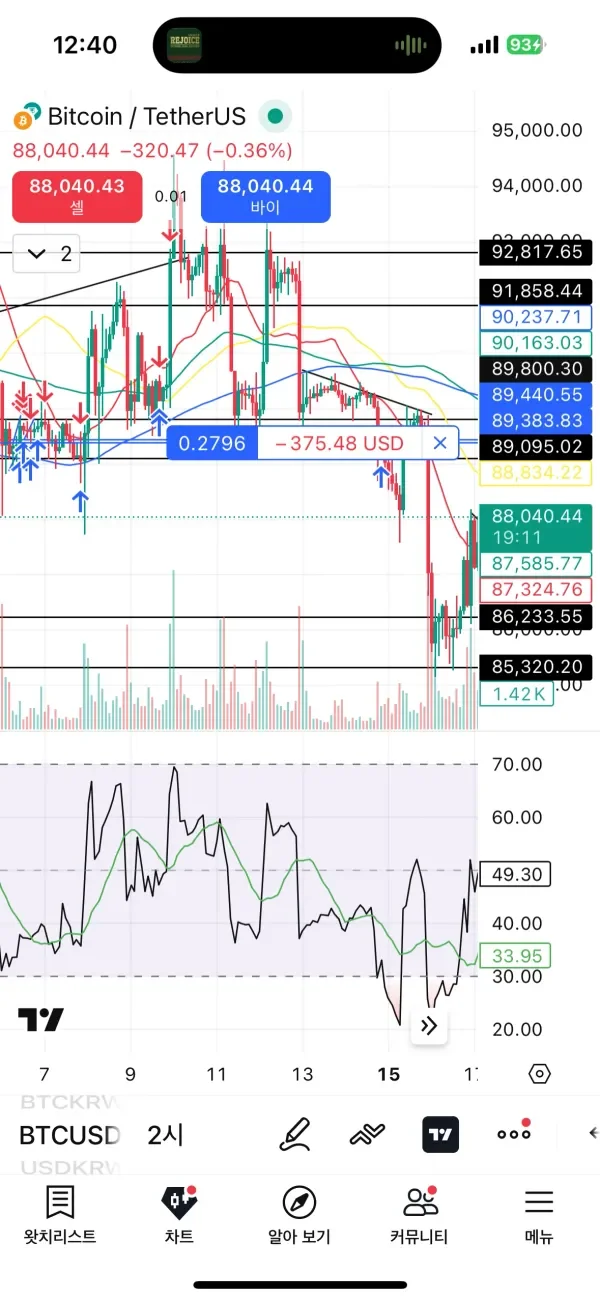Screen dimensions: 600x1301
Task: Switch to the 커뮤니티 tab
Action: coord(419,1215)
